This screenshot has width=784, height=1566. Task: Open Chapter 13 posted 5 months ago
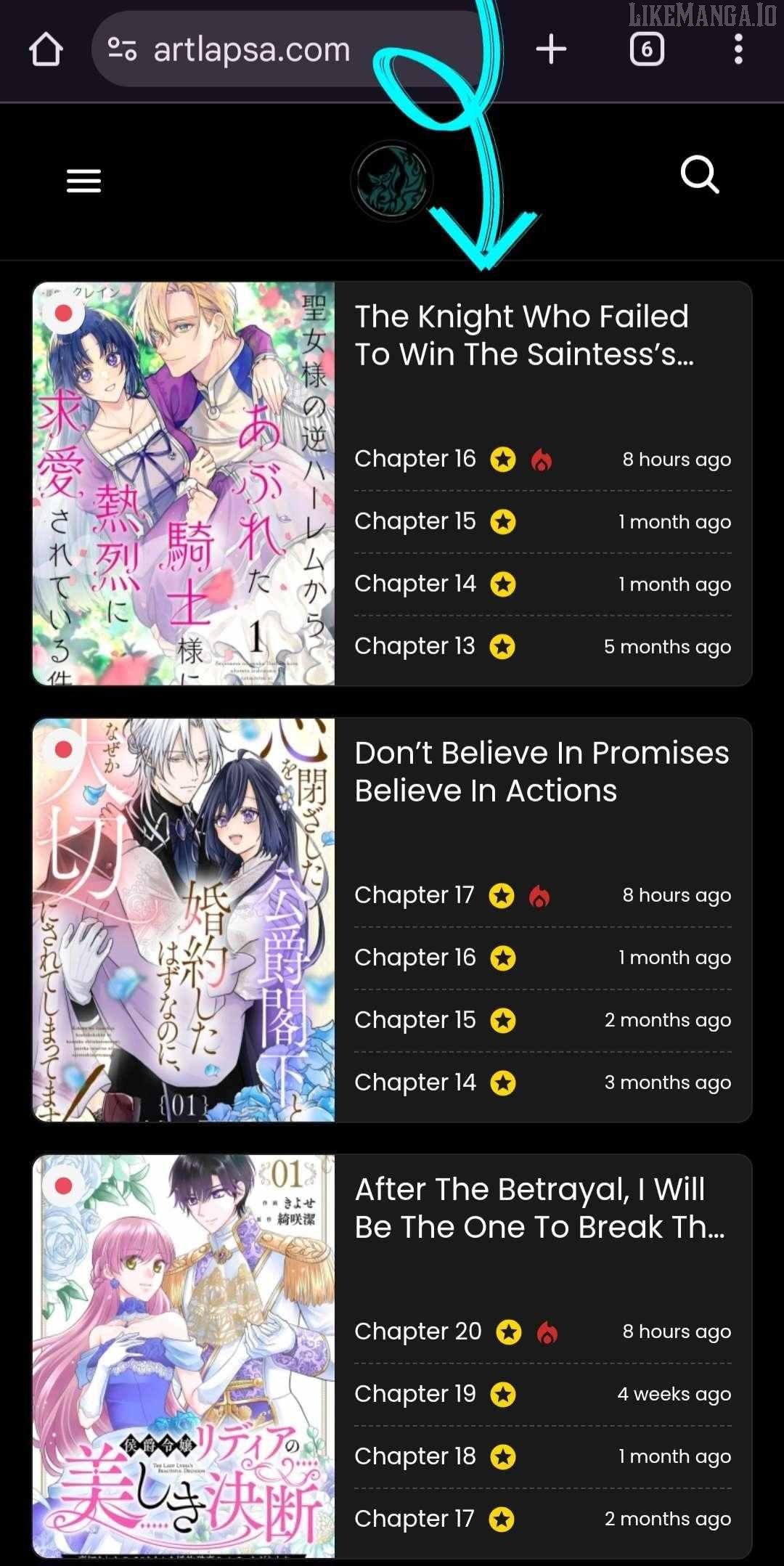415,646
